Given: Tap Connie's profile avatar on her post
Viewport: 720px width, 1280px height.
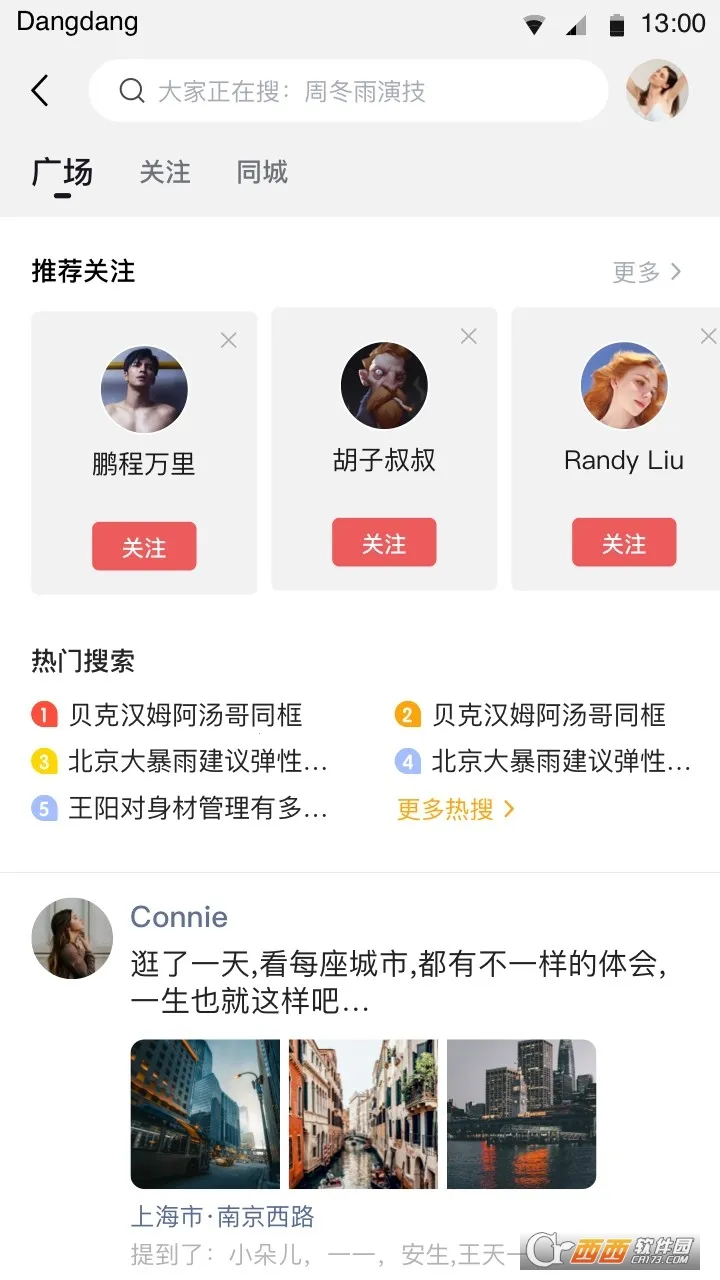Looking at the screenshot, I should click(x=71, y=938).
